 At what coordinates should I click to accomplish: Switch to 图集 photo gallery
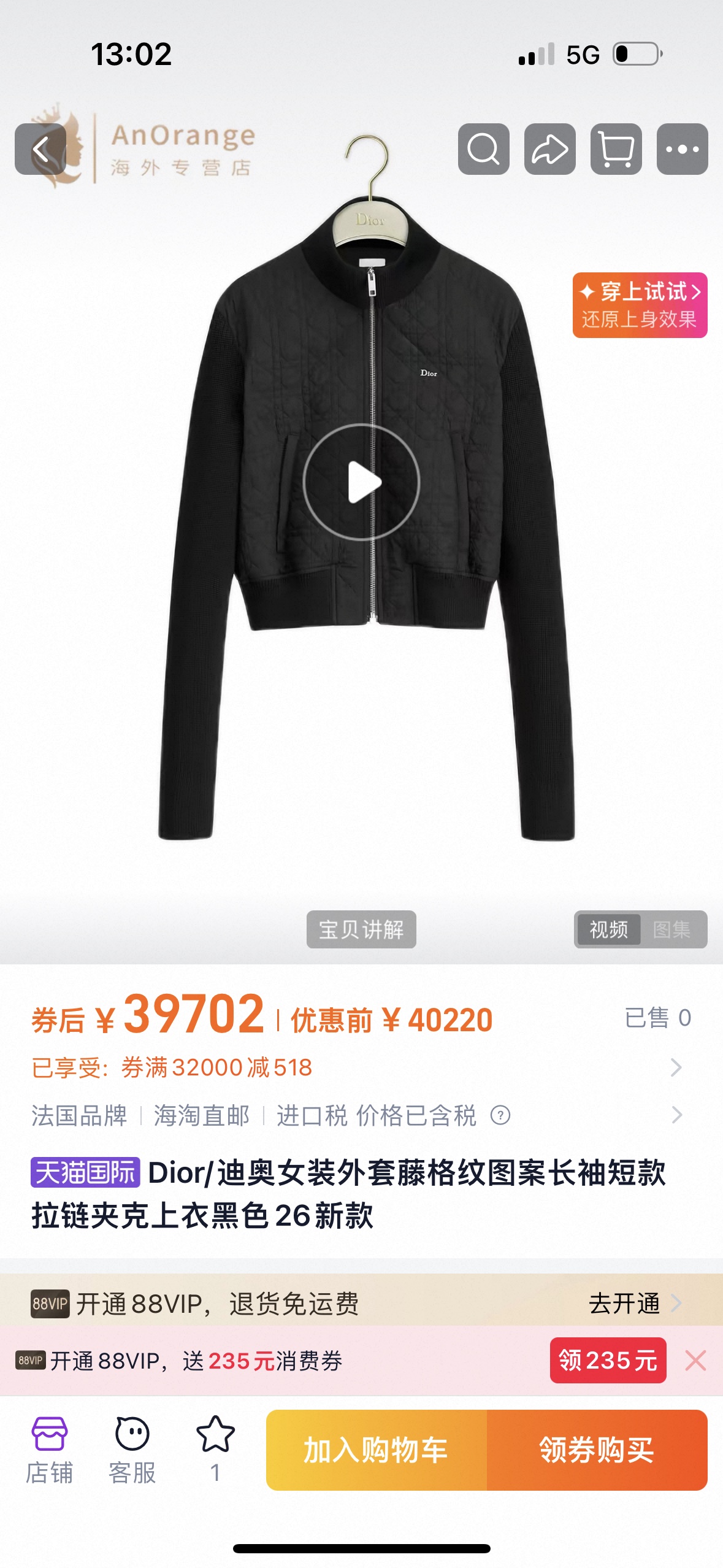[x=671, y=929]
